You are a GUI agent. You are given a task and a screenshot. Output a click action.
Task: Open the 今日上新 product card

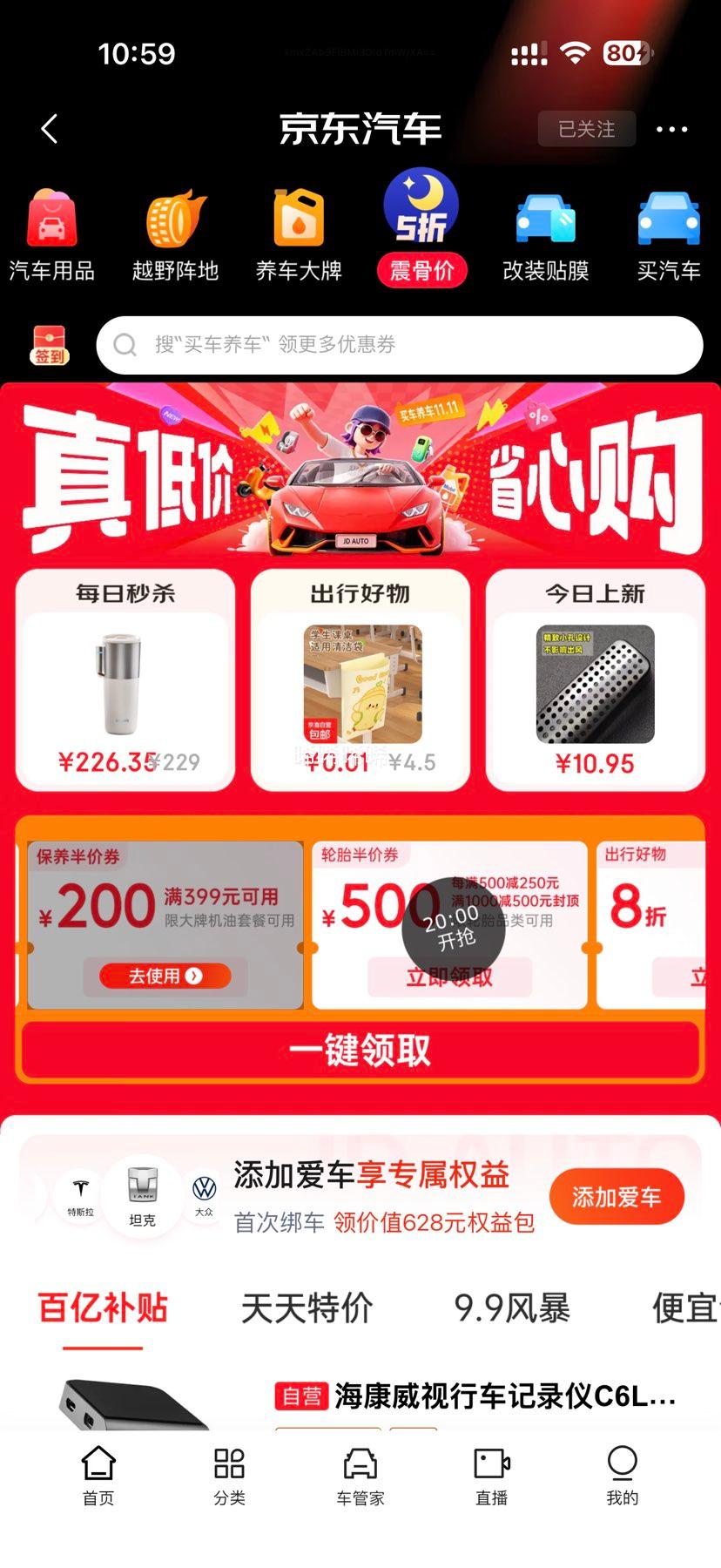tap(596, 679)
